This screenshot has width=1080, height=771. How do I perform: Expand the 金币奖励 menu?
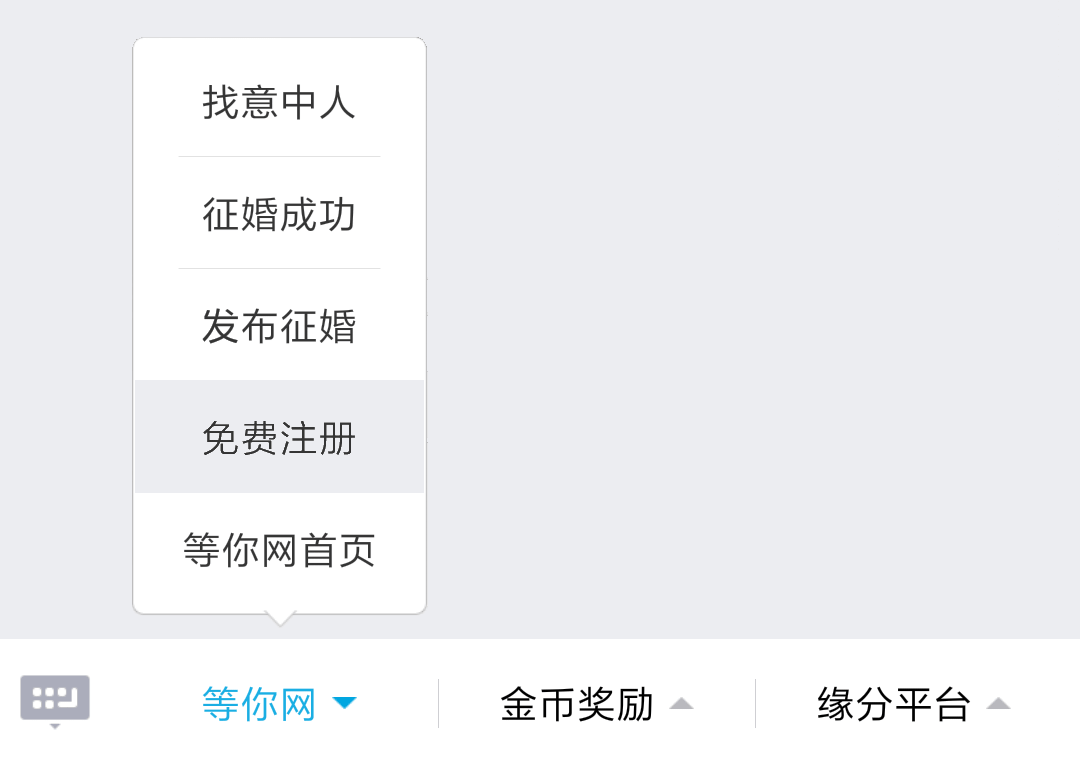coord(596,704)
